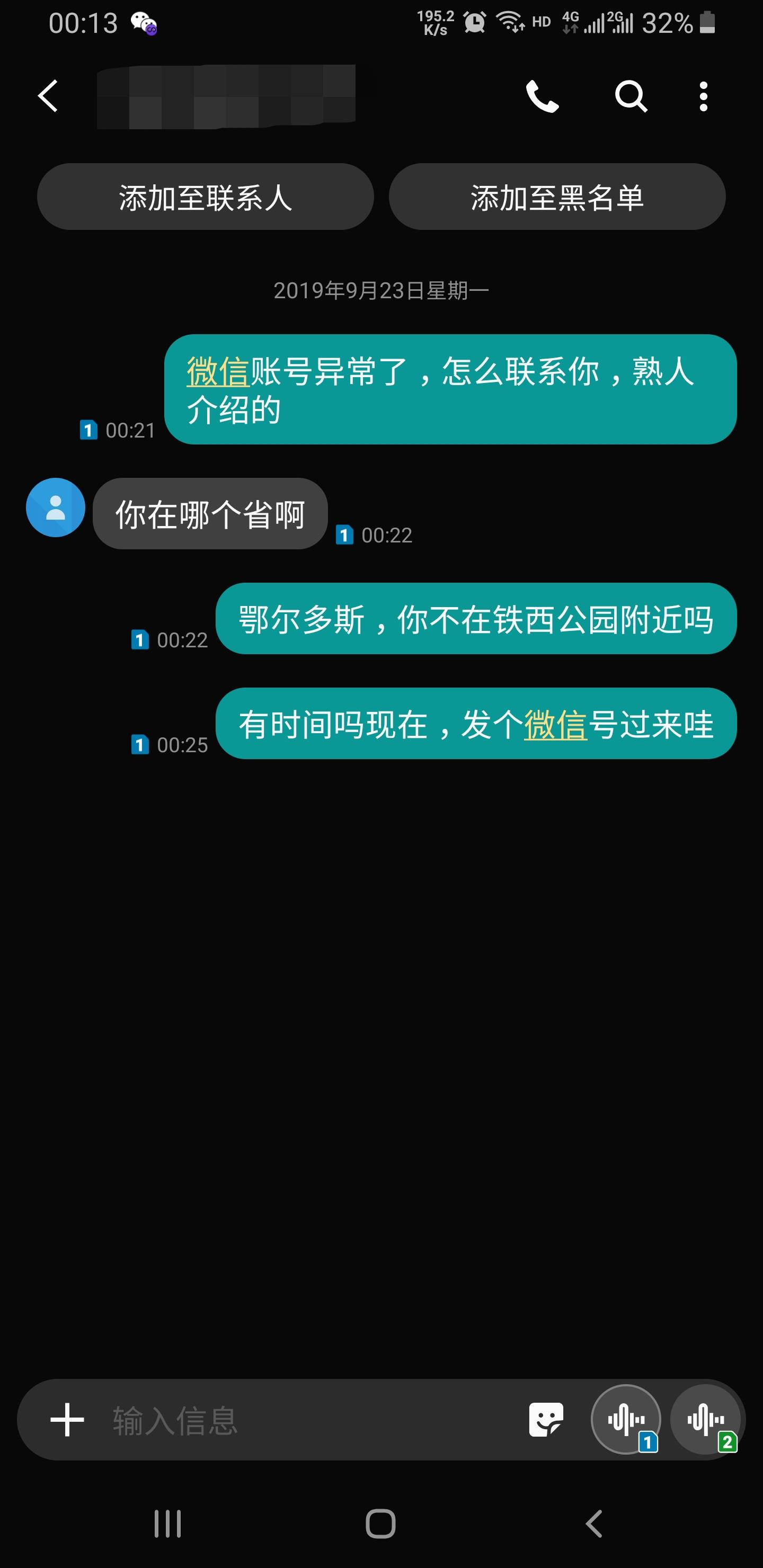Call this contact using the phone icon
The width and height of the screenshot is (763, 1568).
(542, 97)
